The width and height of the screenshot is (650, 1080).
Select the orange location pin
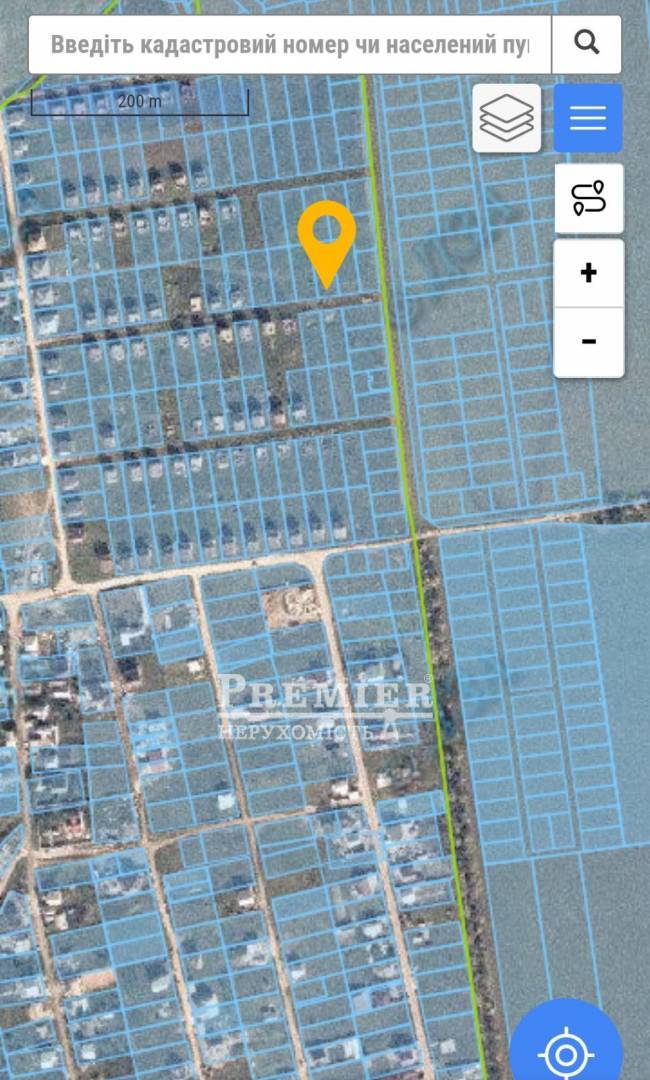[326, 237]
